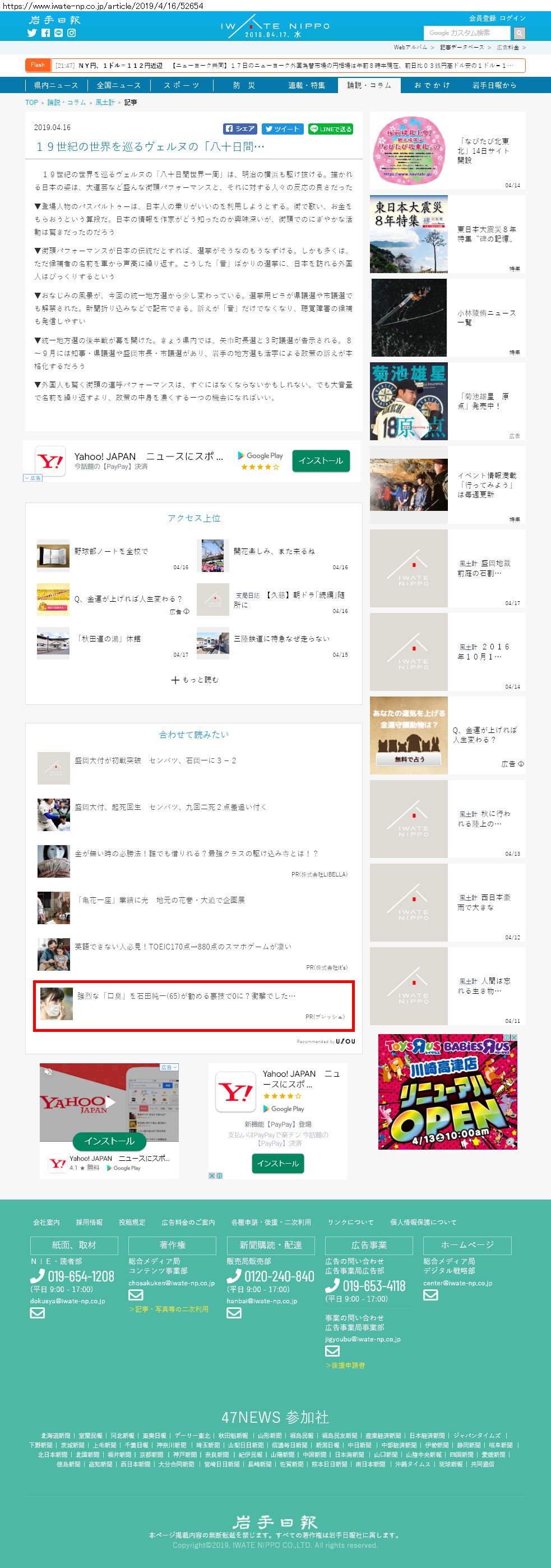This screenshot has width=551, height=1568.
Task: Open the 東日本大震災８年特集 card
Action: click(x=448, y=234)
